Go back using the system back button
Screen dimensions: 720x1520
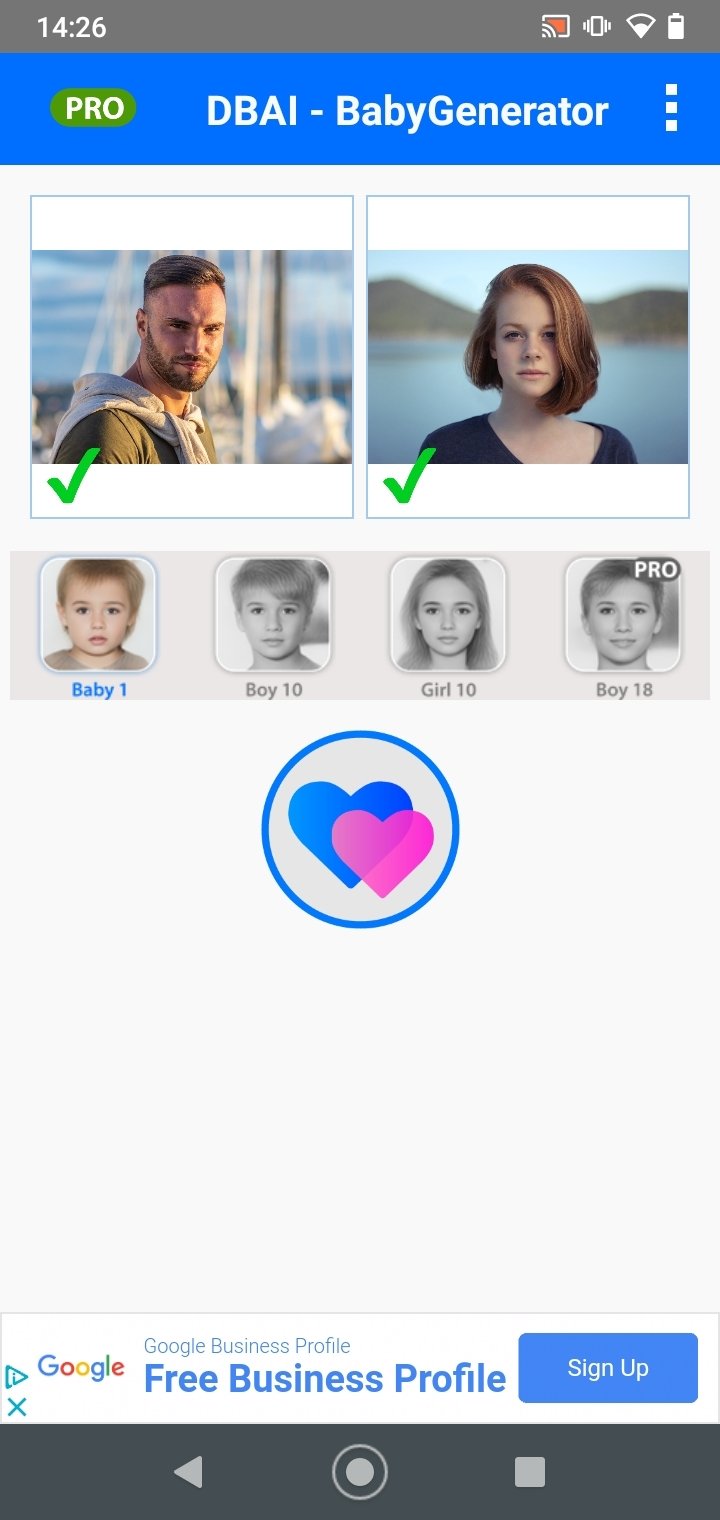[188, 1472]
